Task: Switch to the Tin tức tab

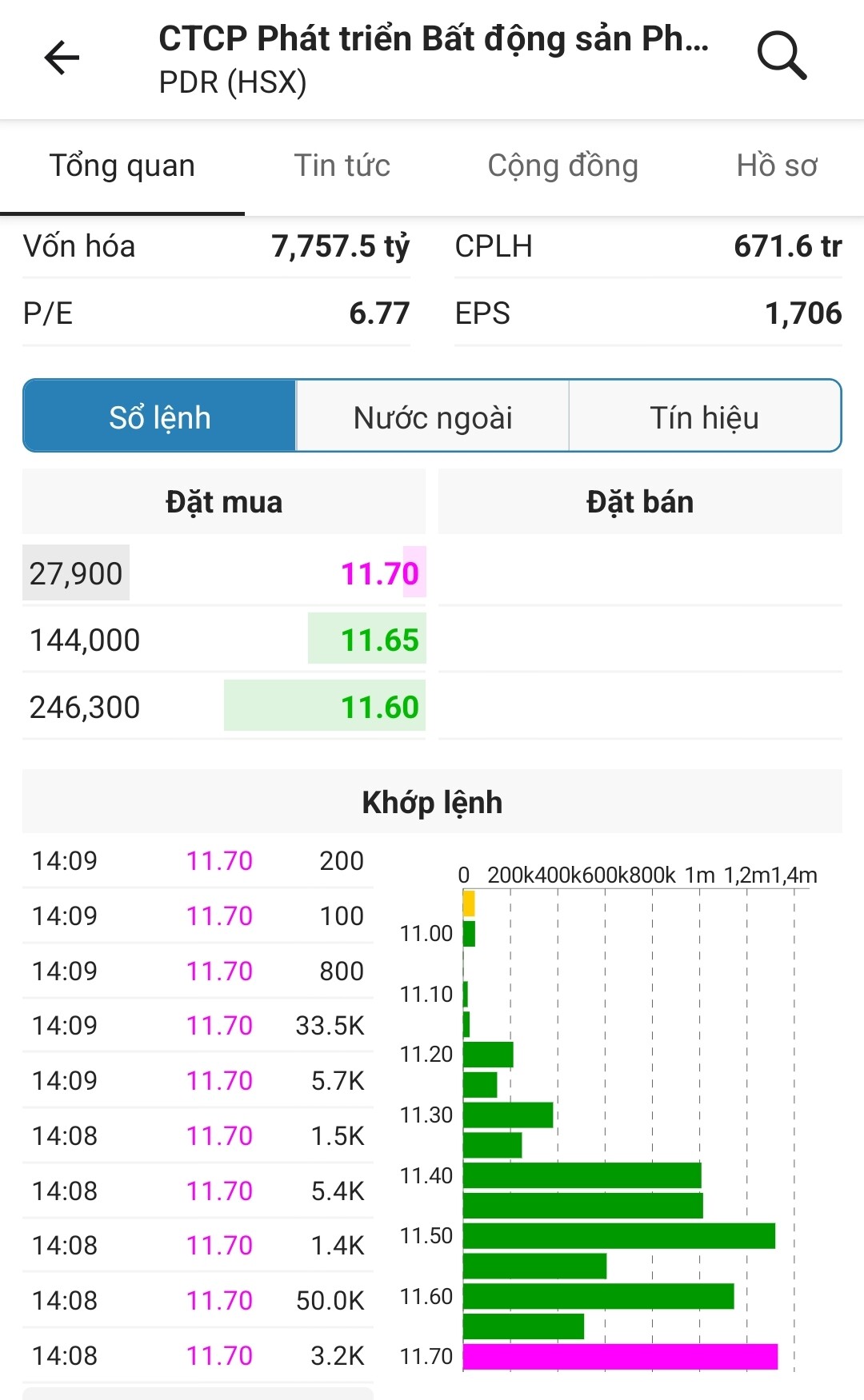Action: pos(342,166)
